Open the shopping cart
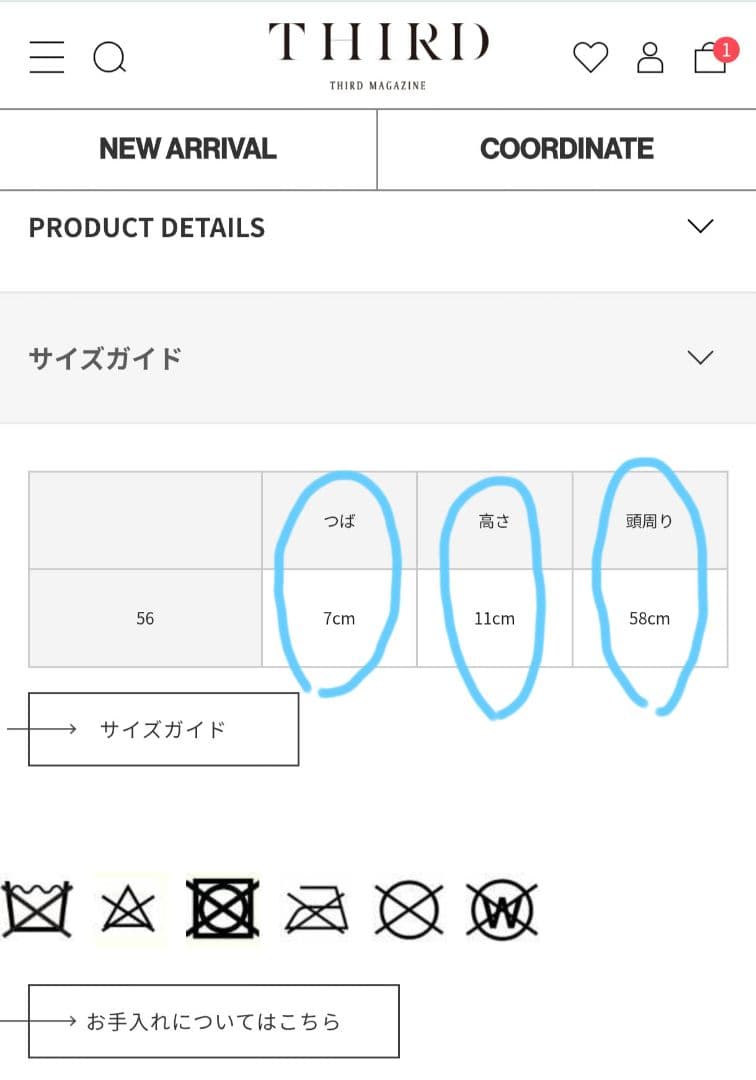The image size is (756, 1080). pos(710,56)
